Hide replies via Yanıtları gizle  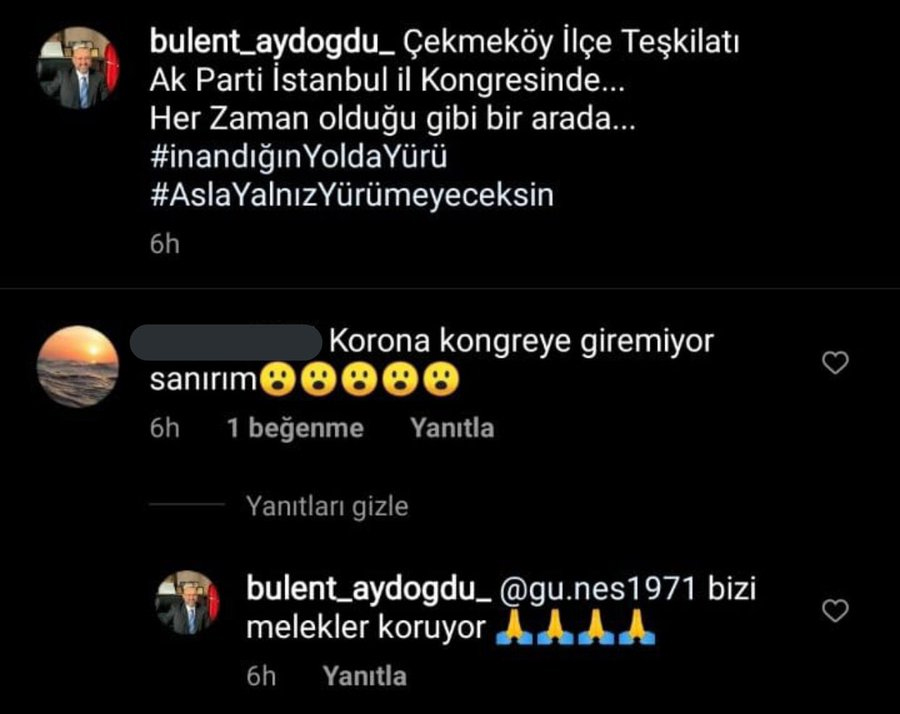tap(327, 506)
